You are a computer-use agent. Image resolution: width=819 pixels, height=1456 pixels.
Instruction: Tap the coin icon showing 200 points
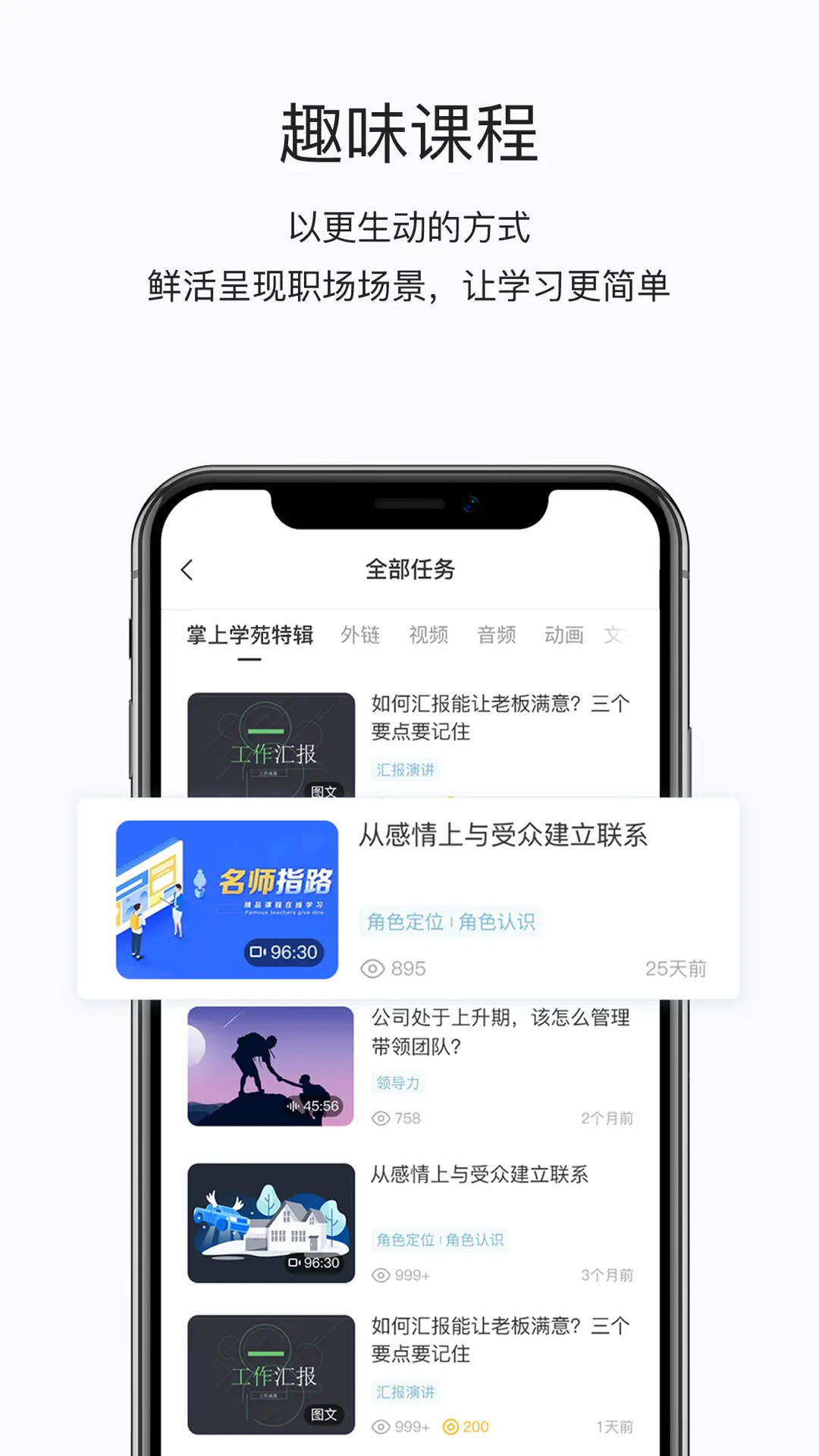coord(449,1426)
